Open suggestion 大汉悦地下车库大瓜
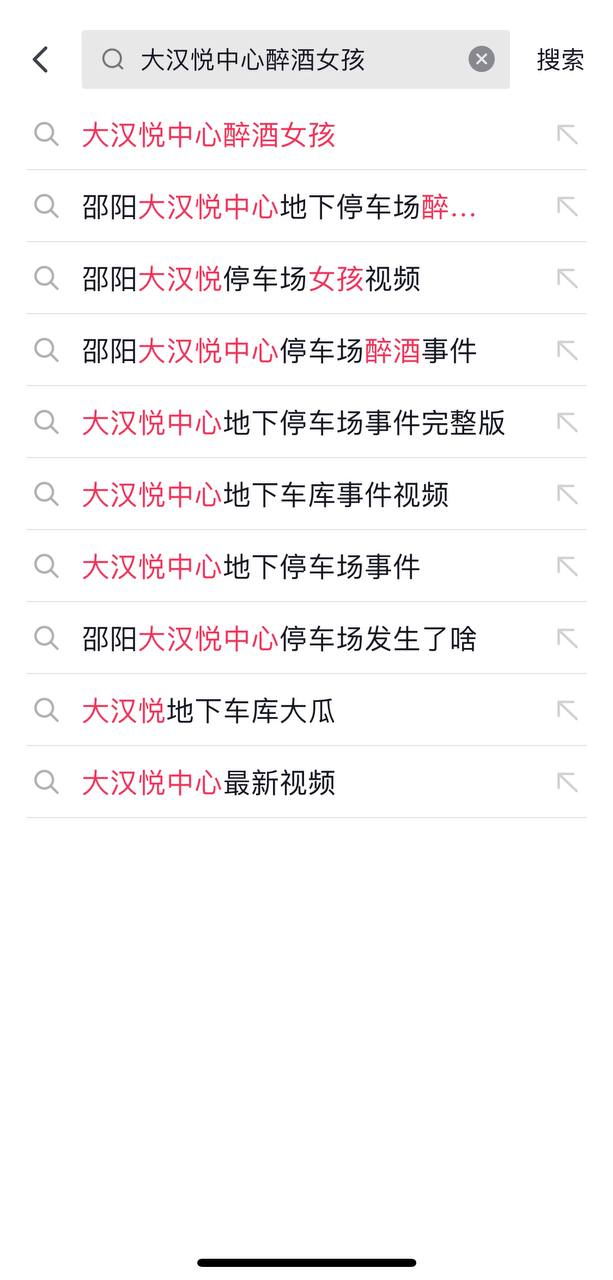The image size is (613, 1280). pyautogui.click(x=208, y=711)
